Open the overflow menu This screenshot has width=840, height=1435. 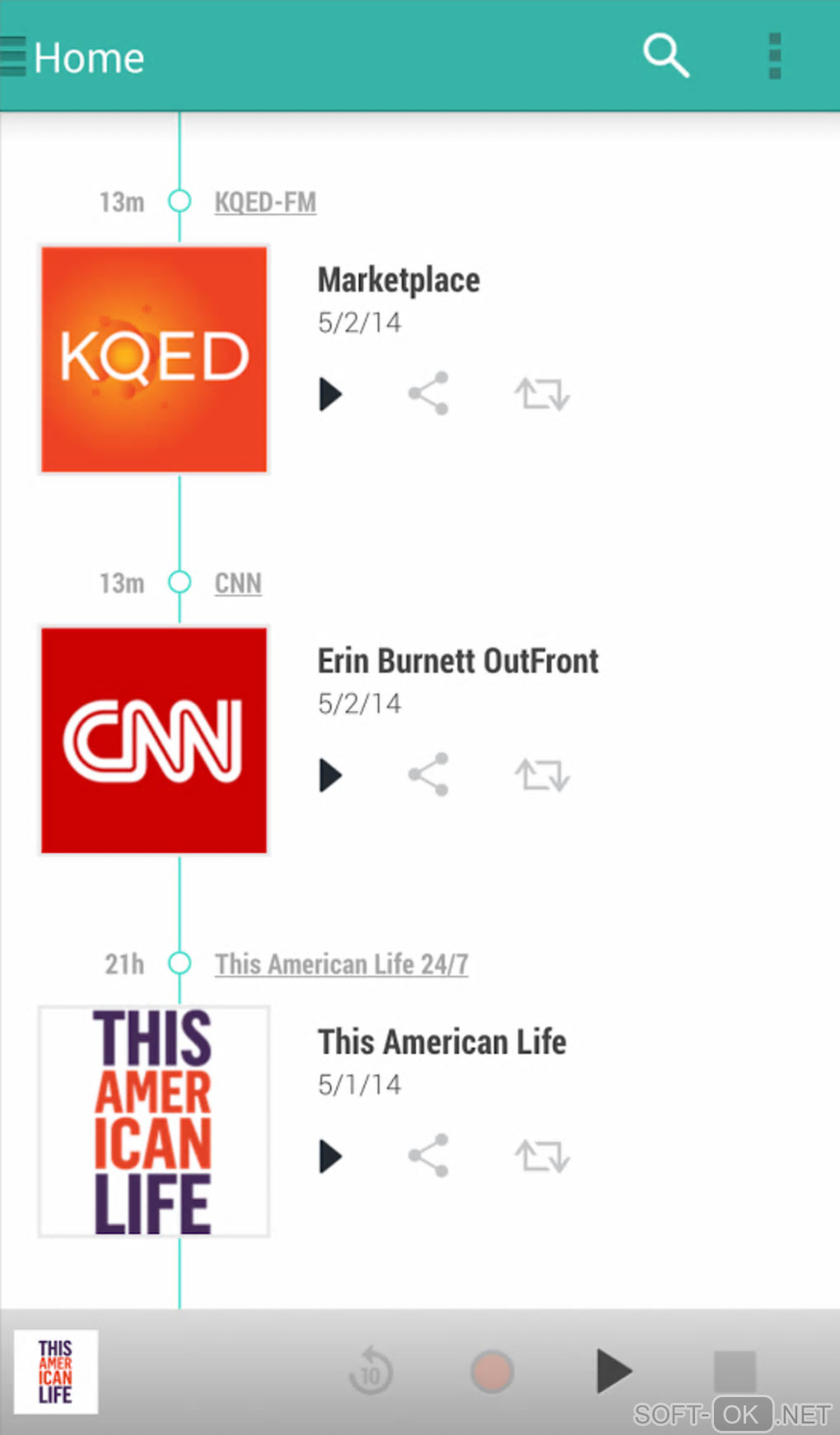coord(774,56)
